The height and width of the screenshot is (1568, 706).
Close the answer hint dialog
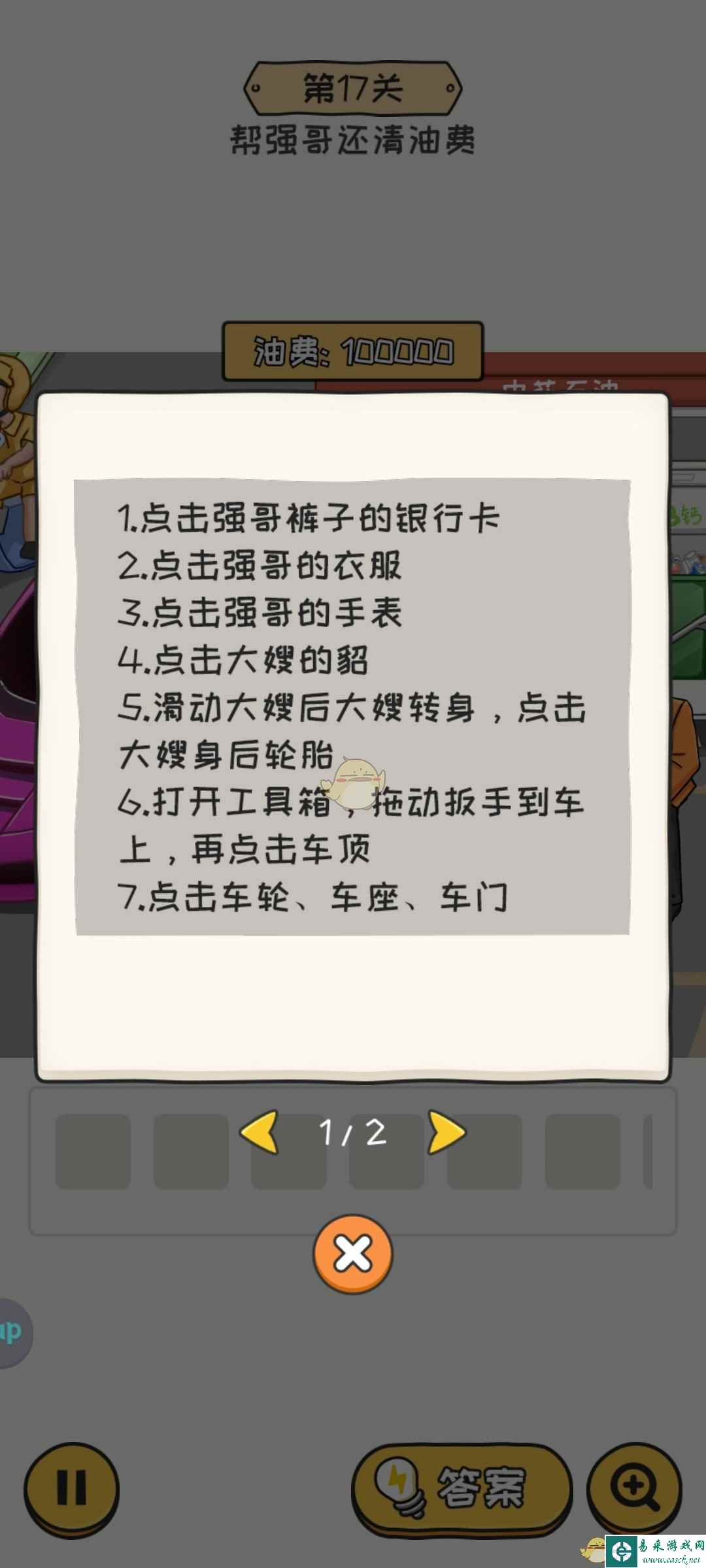(353, 1254)
